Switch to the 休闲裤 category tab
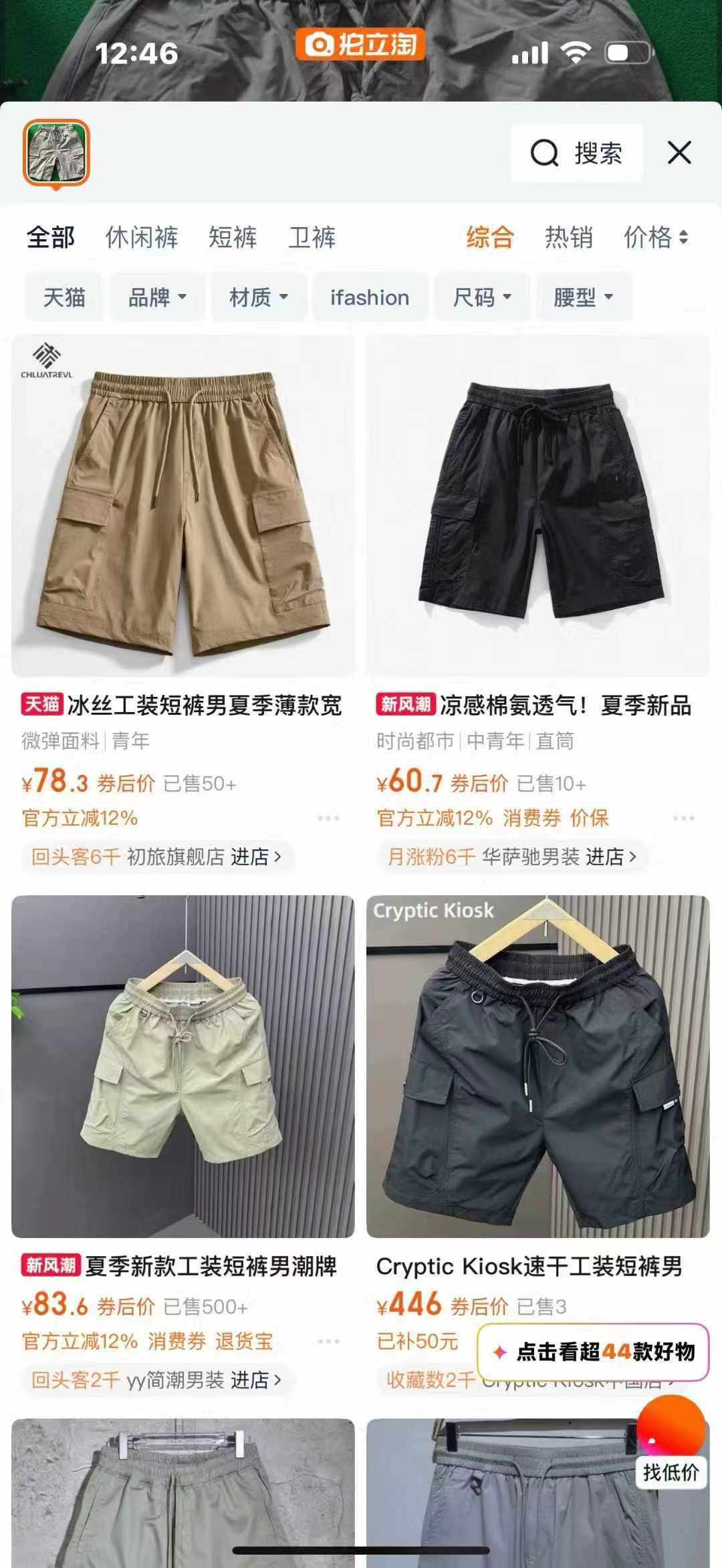Viewport: 722px width, 1568px height. (142, 237)
